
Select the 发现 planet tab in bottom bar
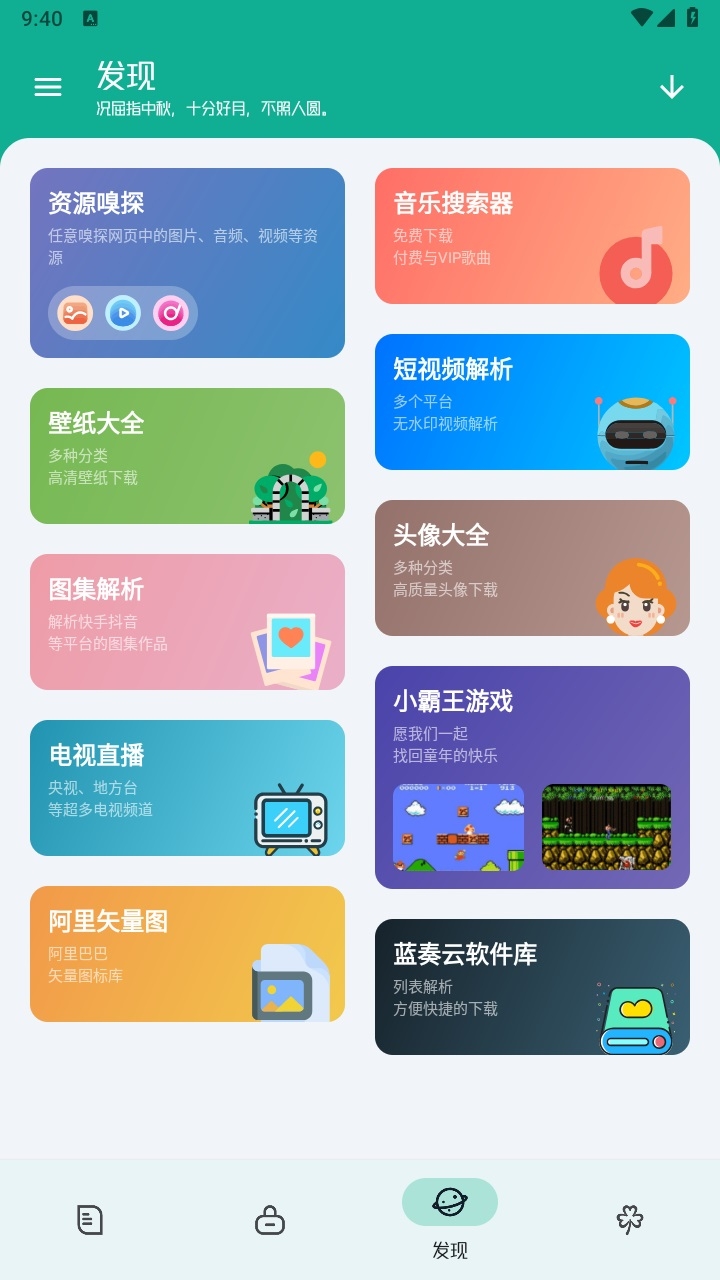click(x=450, y=1202)
